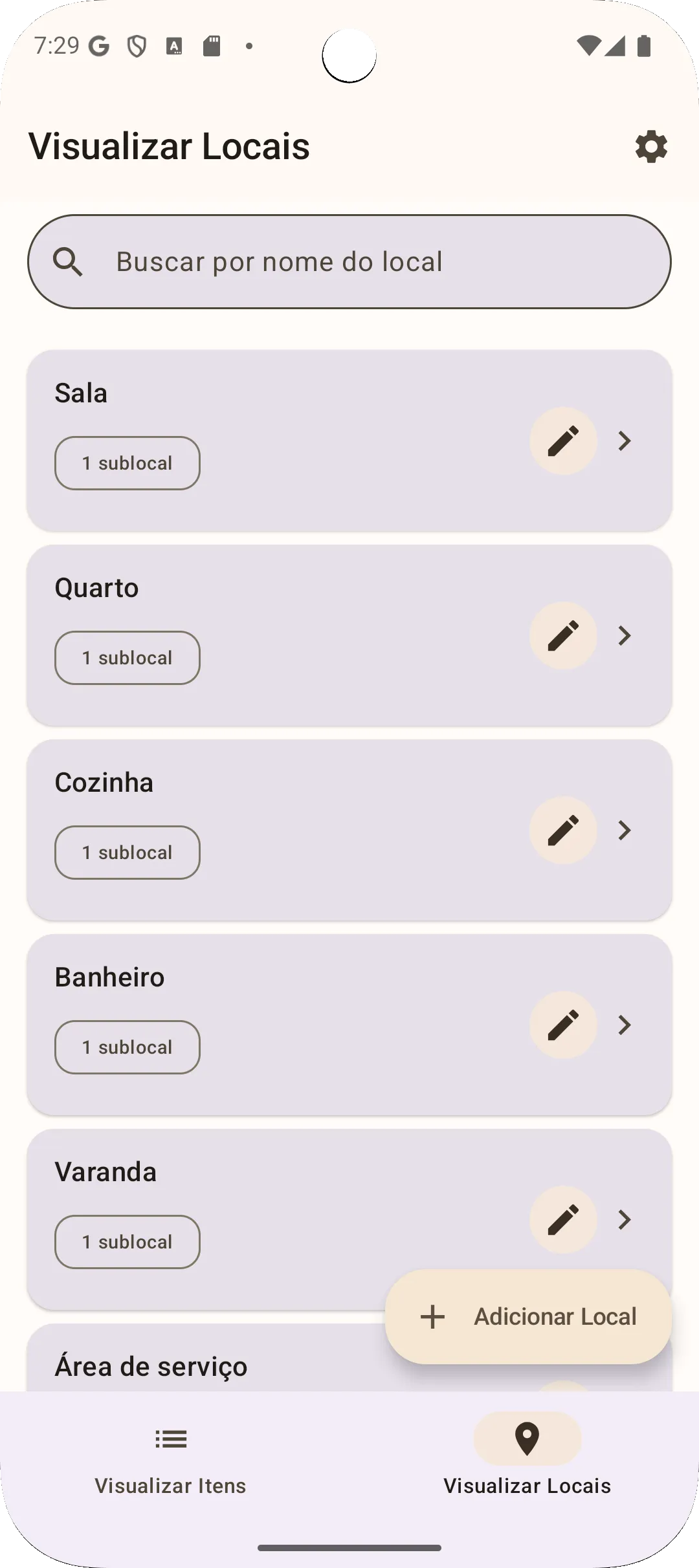699x1568 pixels.
Task: Expand the Quarto location details chevron
Action: point(625,636)
